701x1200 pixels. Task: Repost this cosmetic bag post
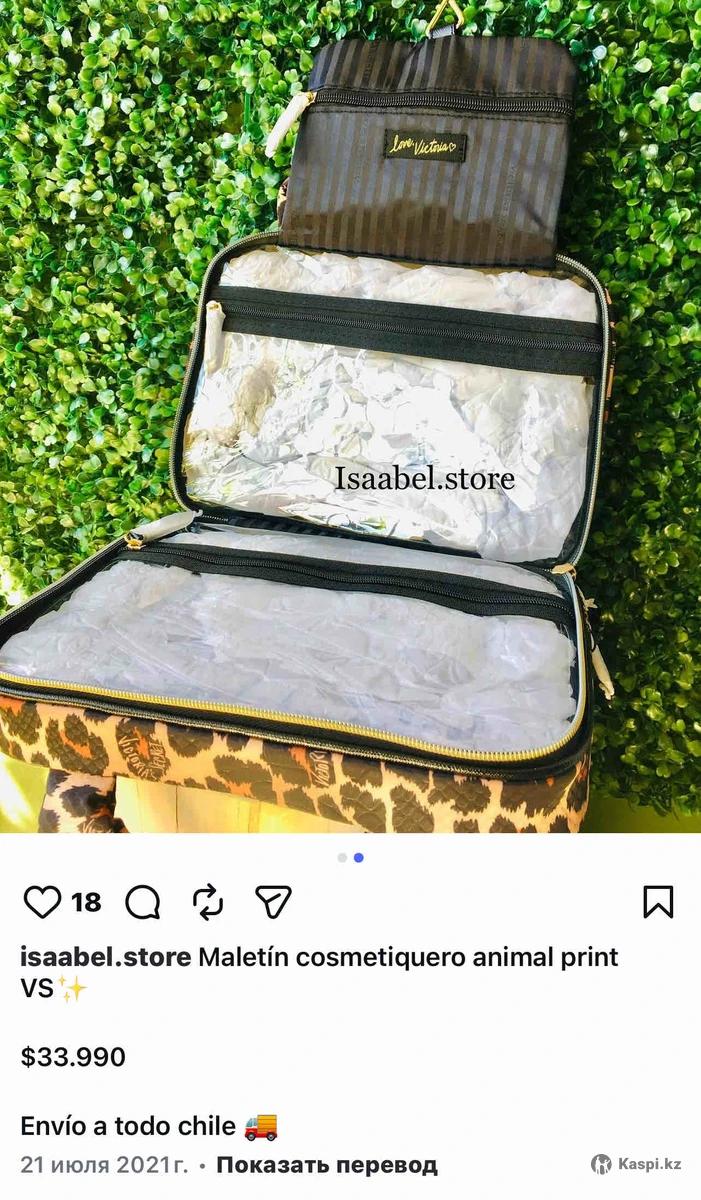pyautogui.click(x=208, y=902)
